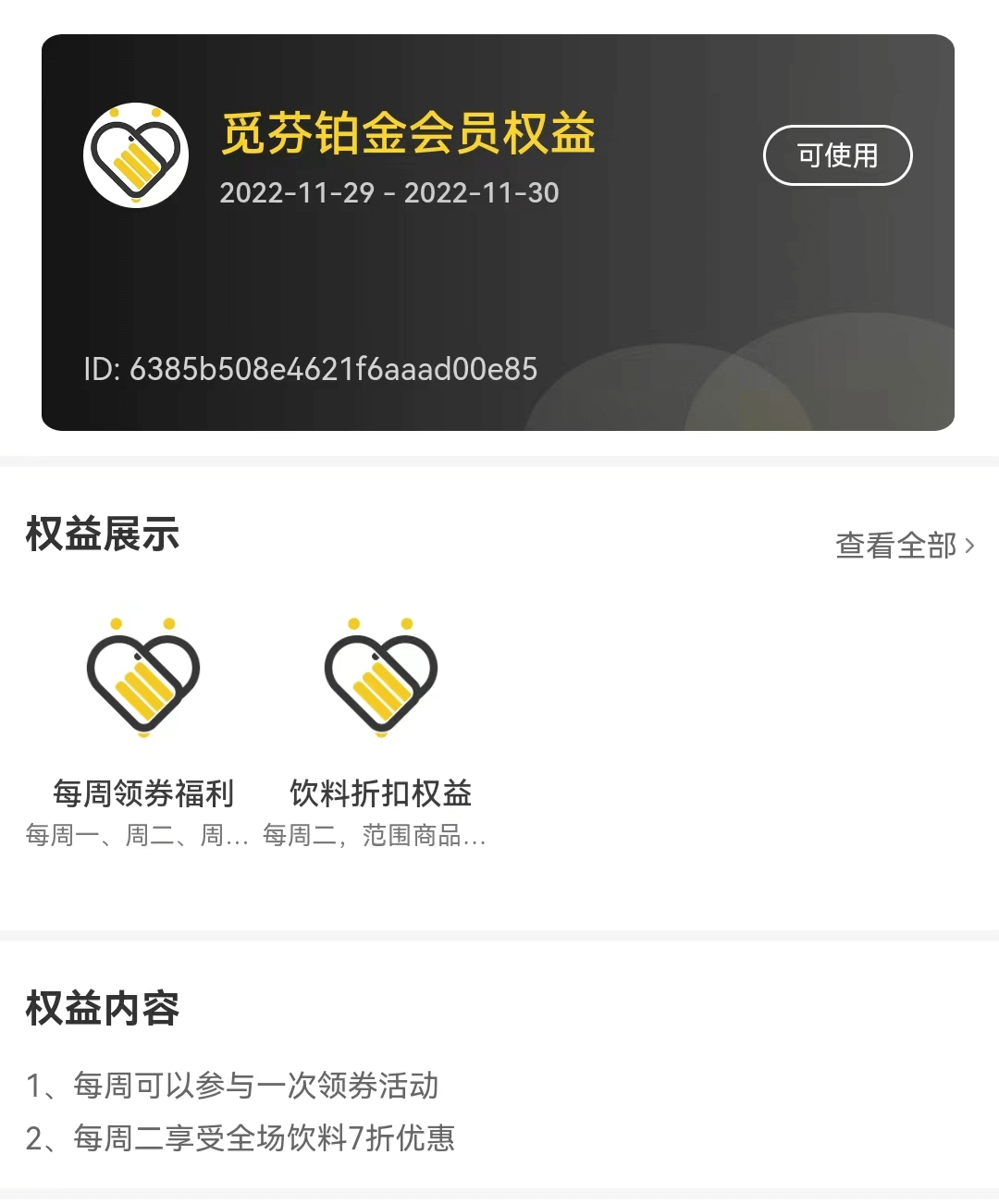Select the 权益内容 section header
Screen dimensions: 999x1204
point(103,1008)
